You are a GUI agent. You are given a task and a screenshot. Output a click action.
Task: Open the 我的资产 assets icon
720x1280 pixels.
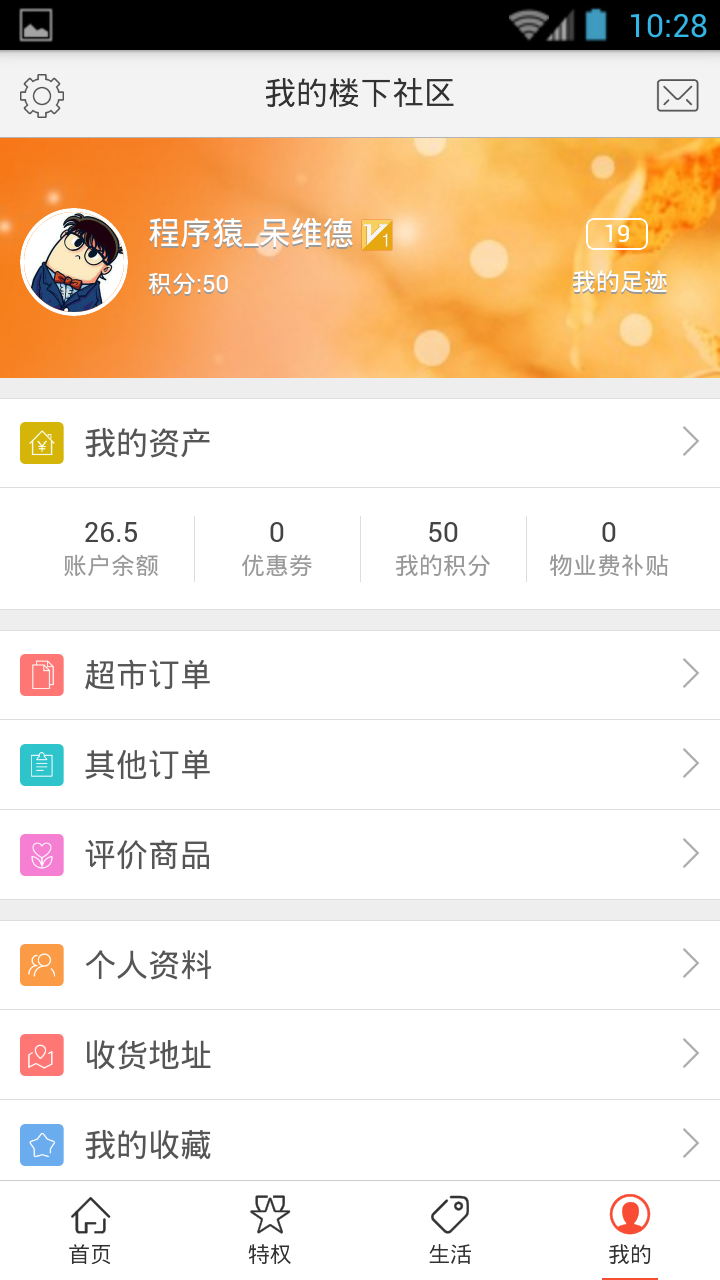41,441
